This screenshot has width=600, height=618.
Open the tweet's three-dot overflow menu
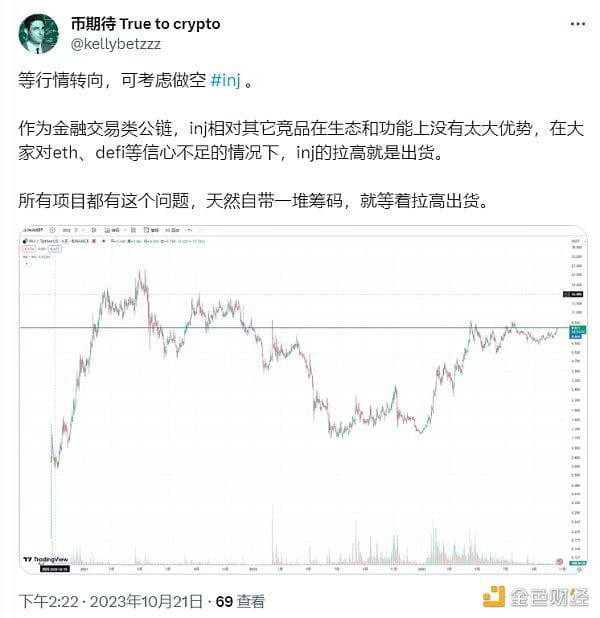tap(578, 24)
